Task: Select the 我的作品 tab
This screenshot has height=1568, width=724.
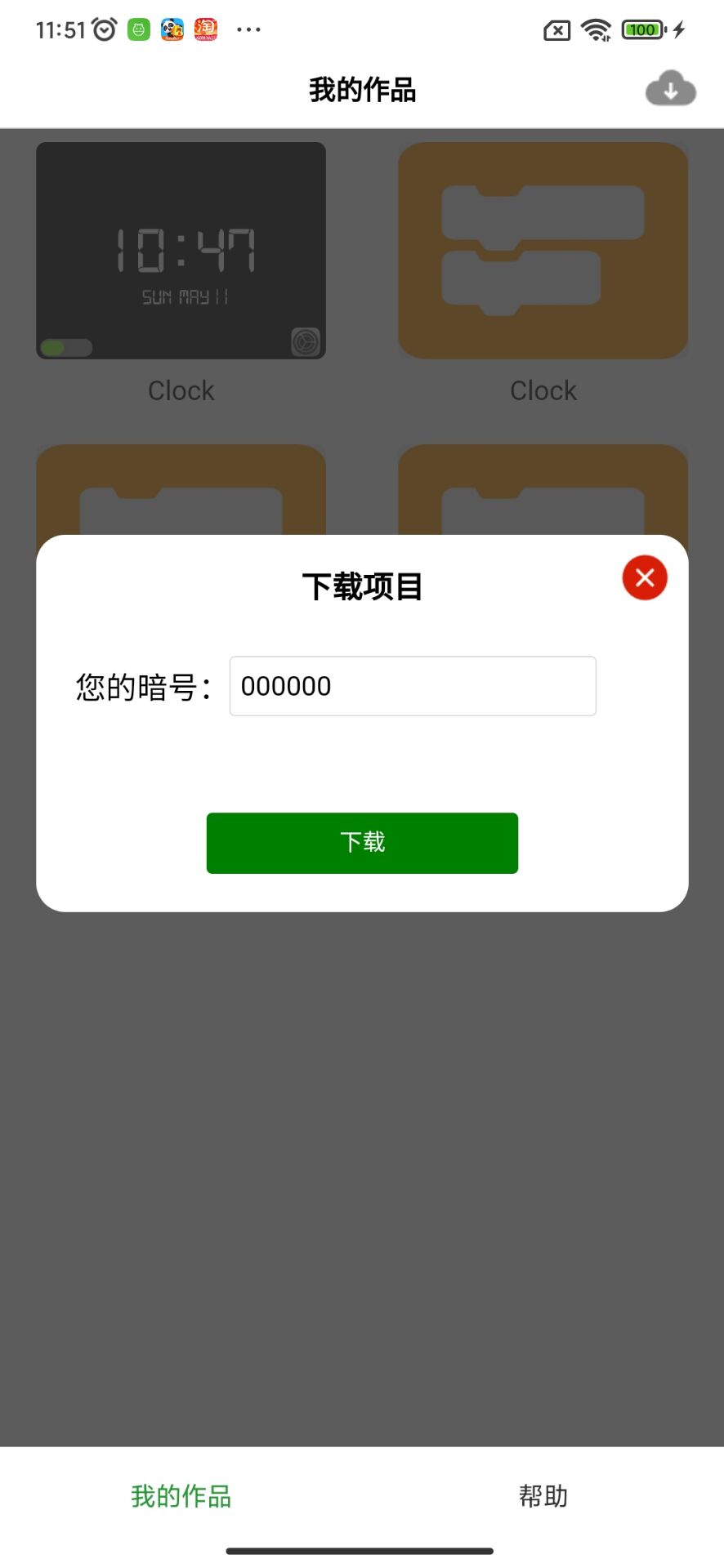Action: (181, 1496)
